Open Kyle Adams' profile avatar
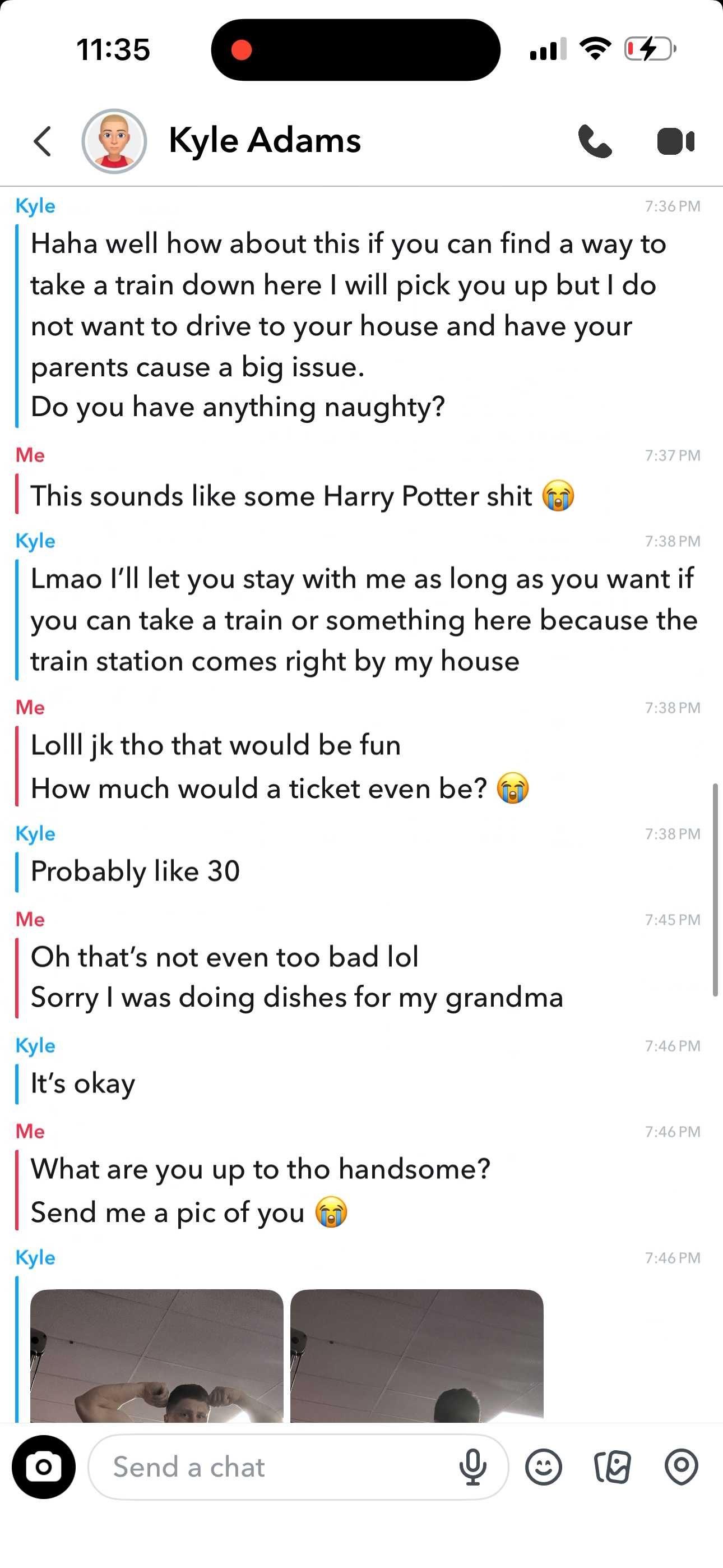723x1568 pixels. [x=114, y=141]
